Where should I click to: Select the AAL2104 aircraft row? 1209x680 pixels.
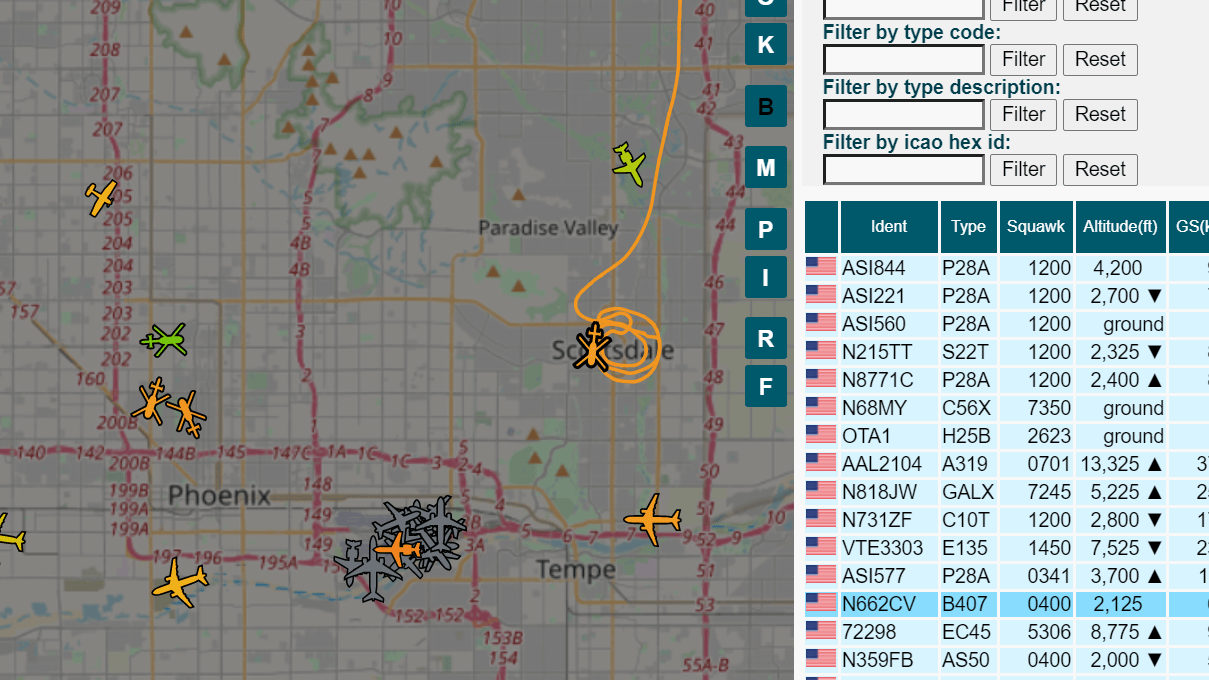tap(1006, 464)
